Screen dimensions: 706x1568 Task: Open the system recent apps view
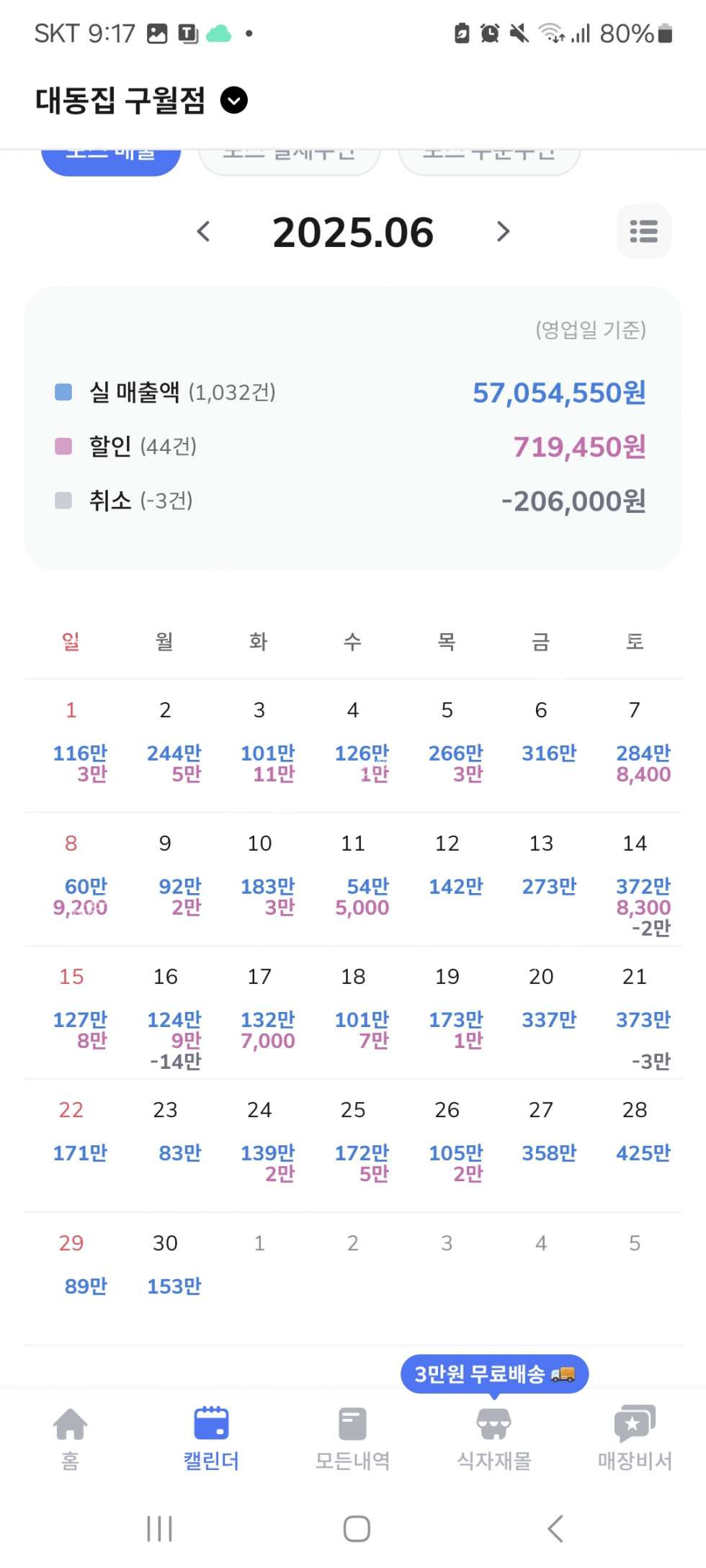tap(159, 1528)
